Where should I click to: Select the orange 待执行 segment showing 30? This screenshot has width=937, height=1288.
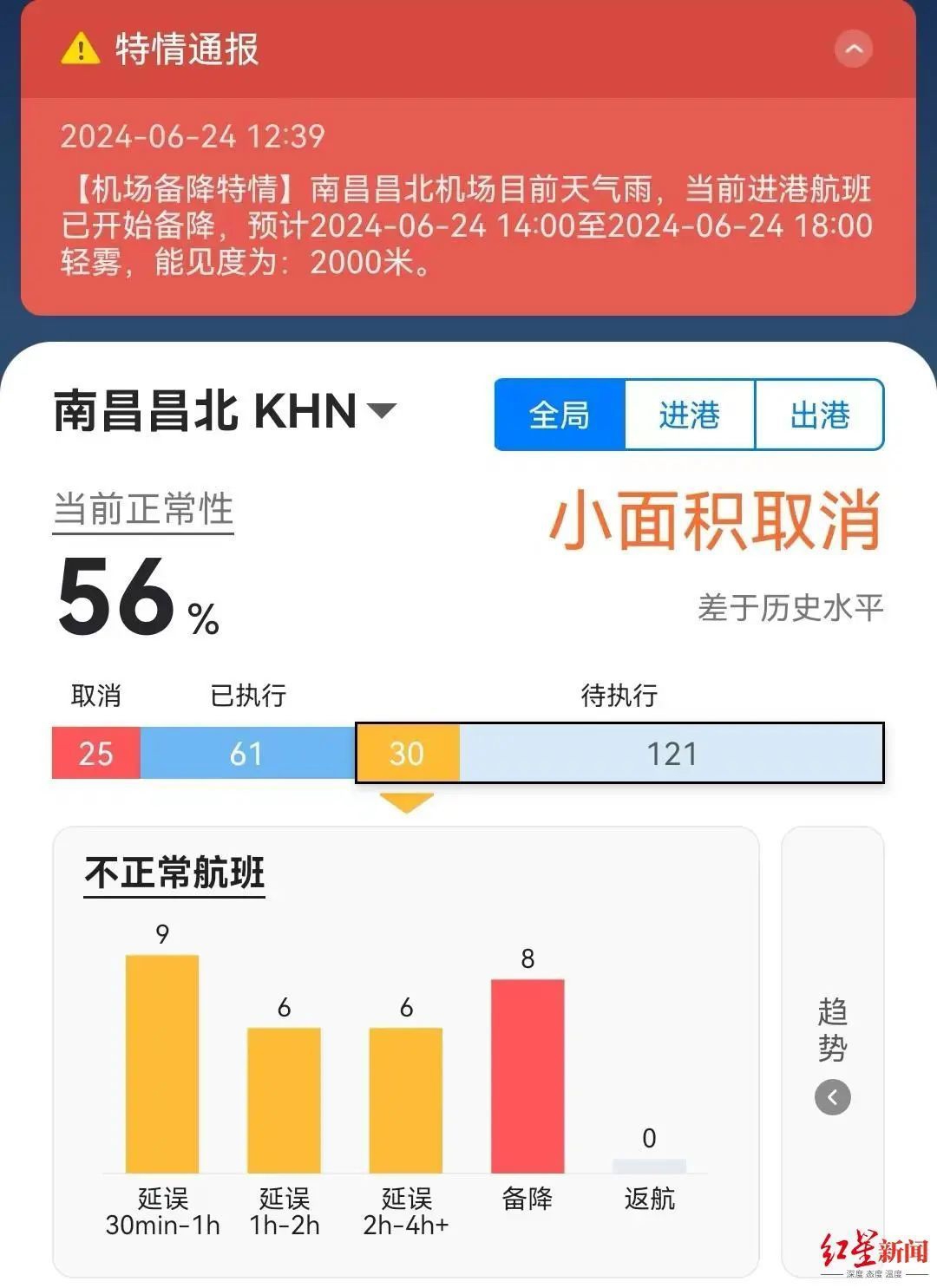pos(407,753)
